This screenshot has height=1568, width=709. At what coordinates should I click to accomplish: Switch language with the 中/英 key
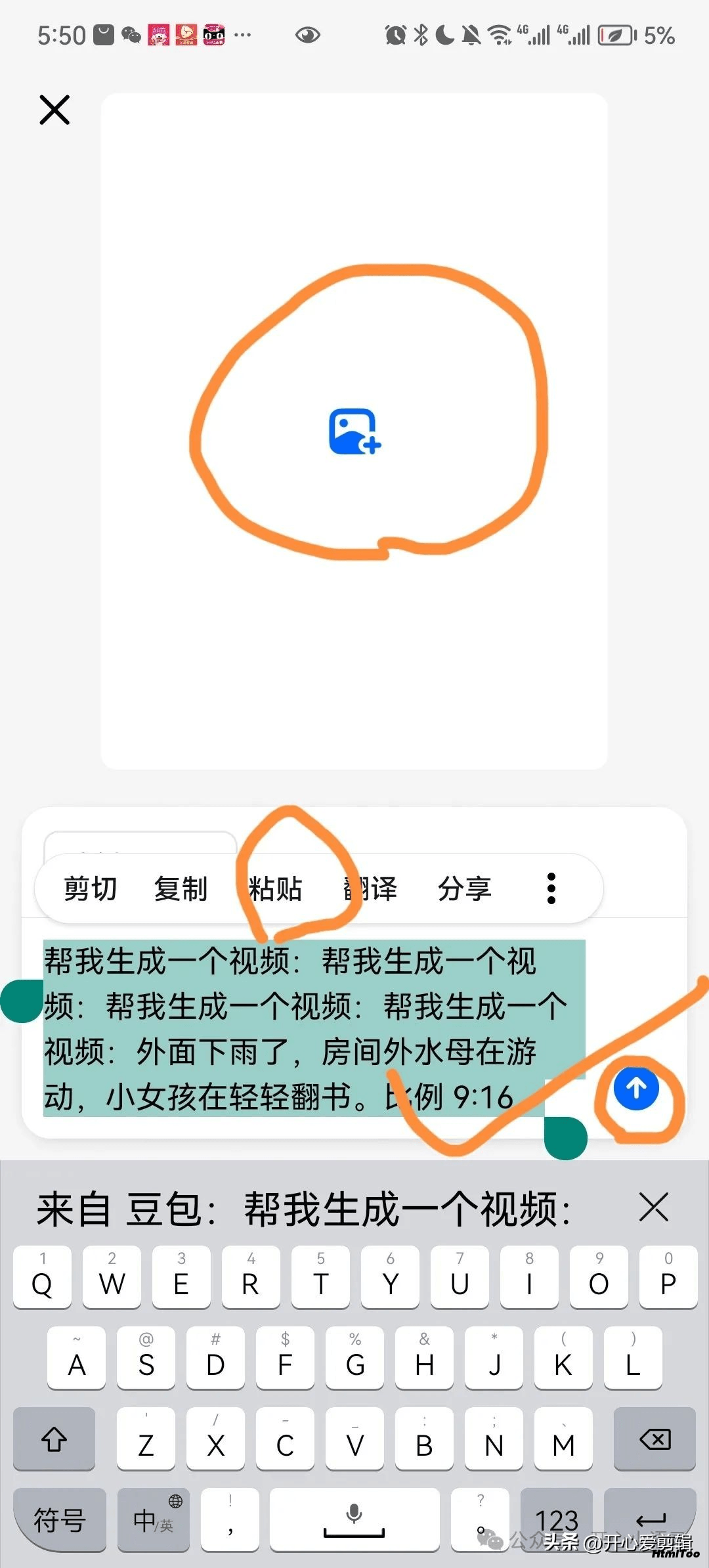pyautogui.click(x=154, y=1519)
